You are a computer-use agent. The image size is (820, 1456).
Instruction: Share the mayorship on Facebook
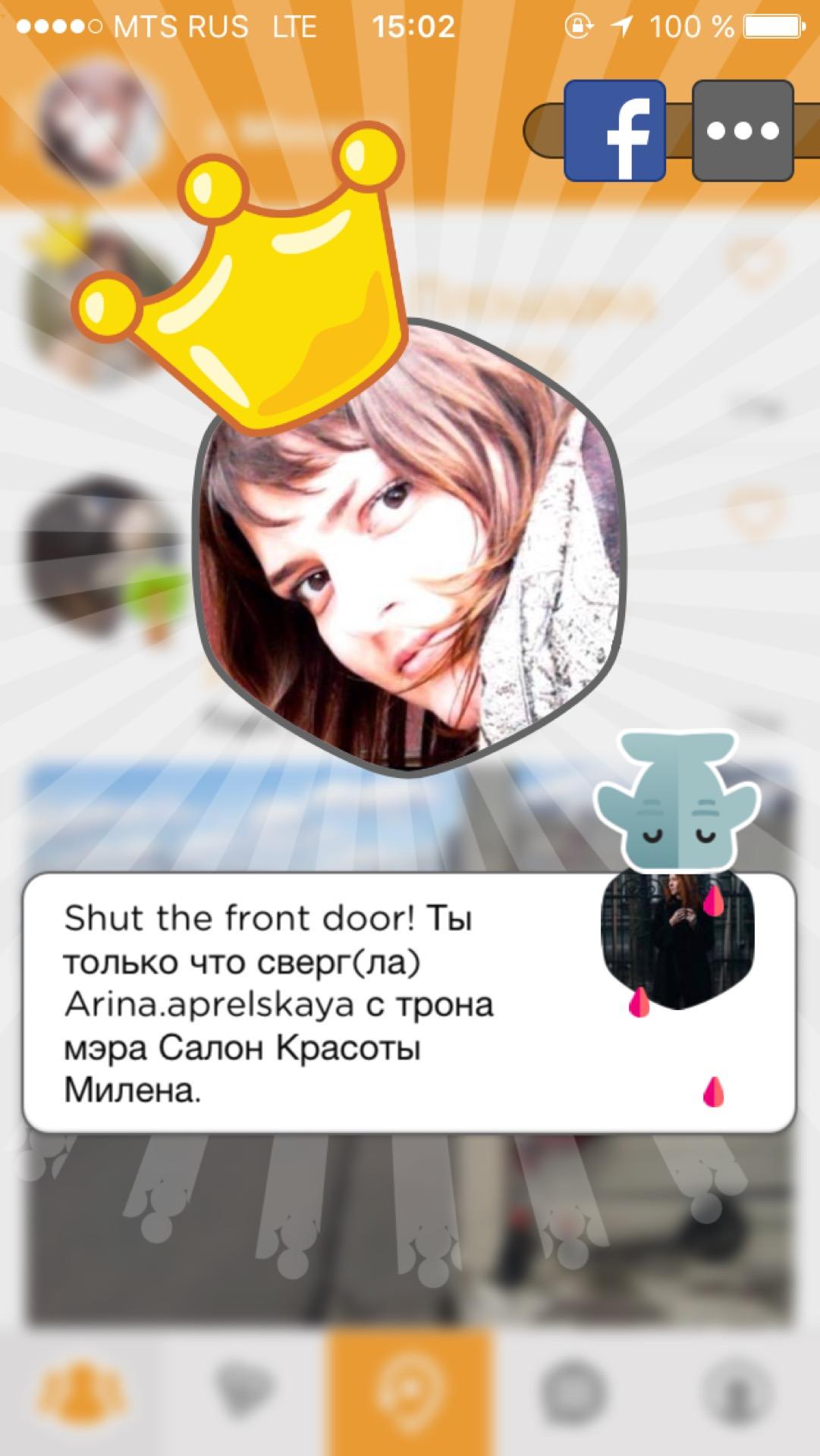point(614,131)
